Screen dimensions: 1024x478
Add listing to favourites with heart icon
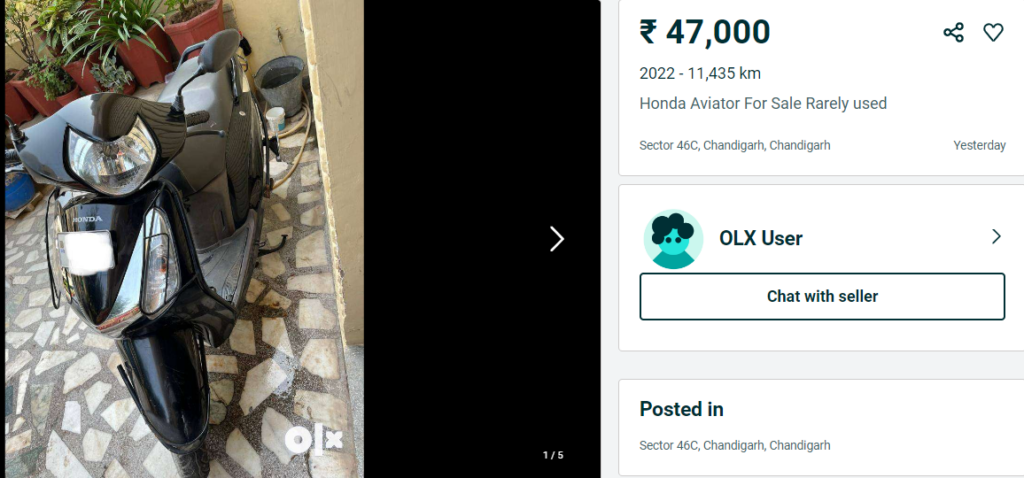coord(993,33)
